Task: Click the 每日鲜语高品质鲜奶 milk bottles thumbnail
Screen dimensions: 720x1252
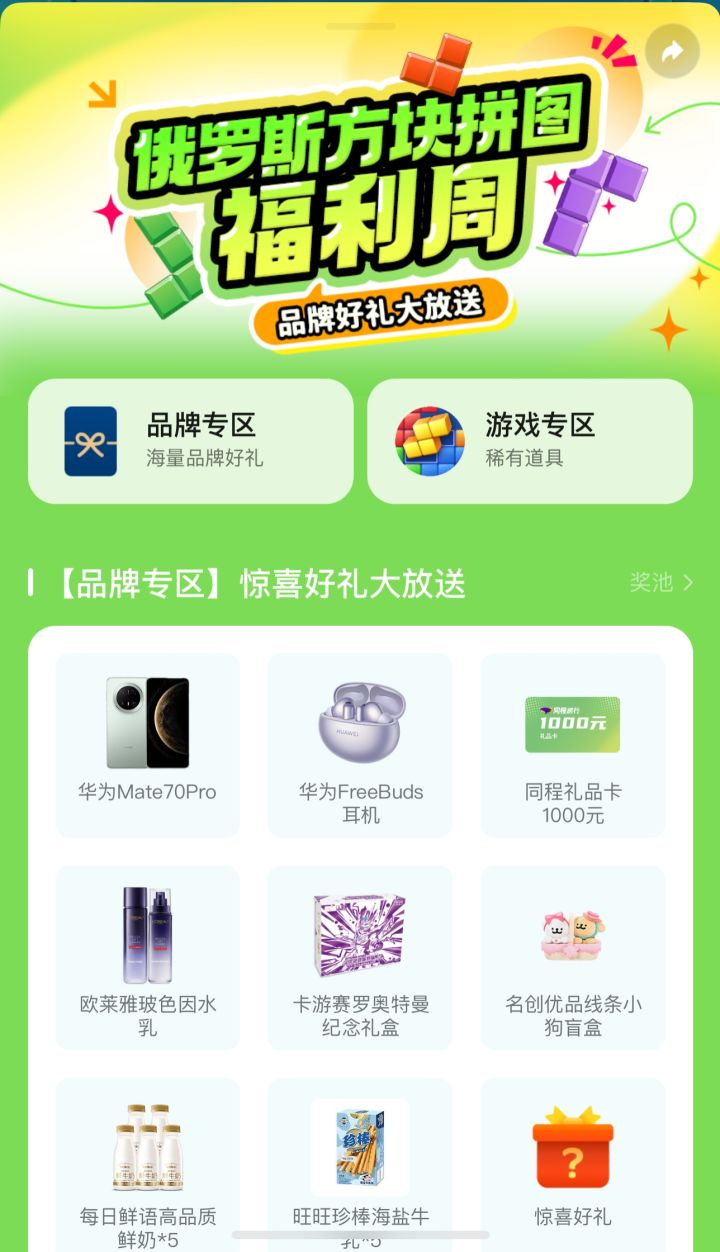Action: point(147,1148)
